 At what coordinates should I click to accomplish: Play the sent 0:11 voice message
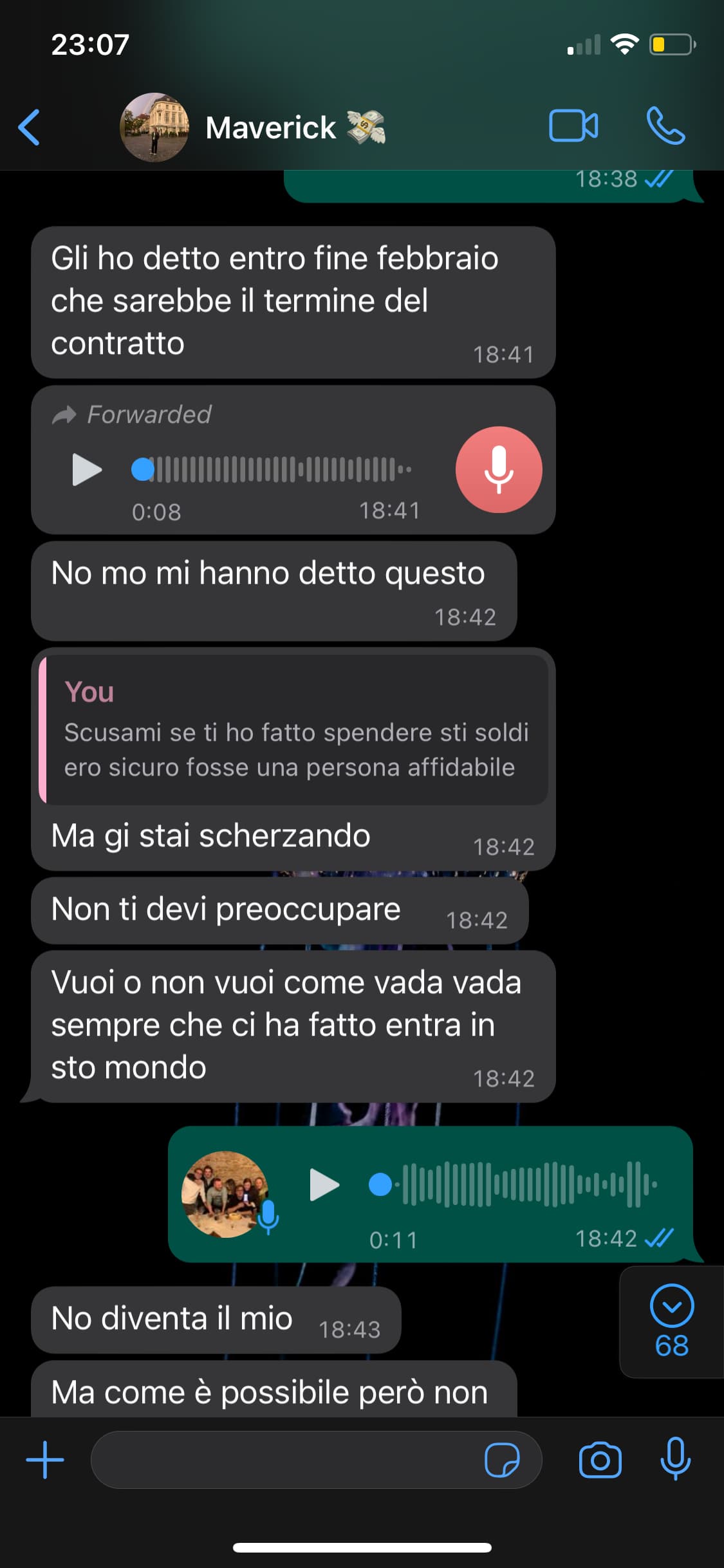(324, 1184)
